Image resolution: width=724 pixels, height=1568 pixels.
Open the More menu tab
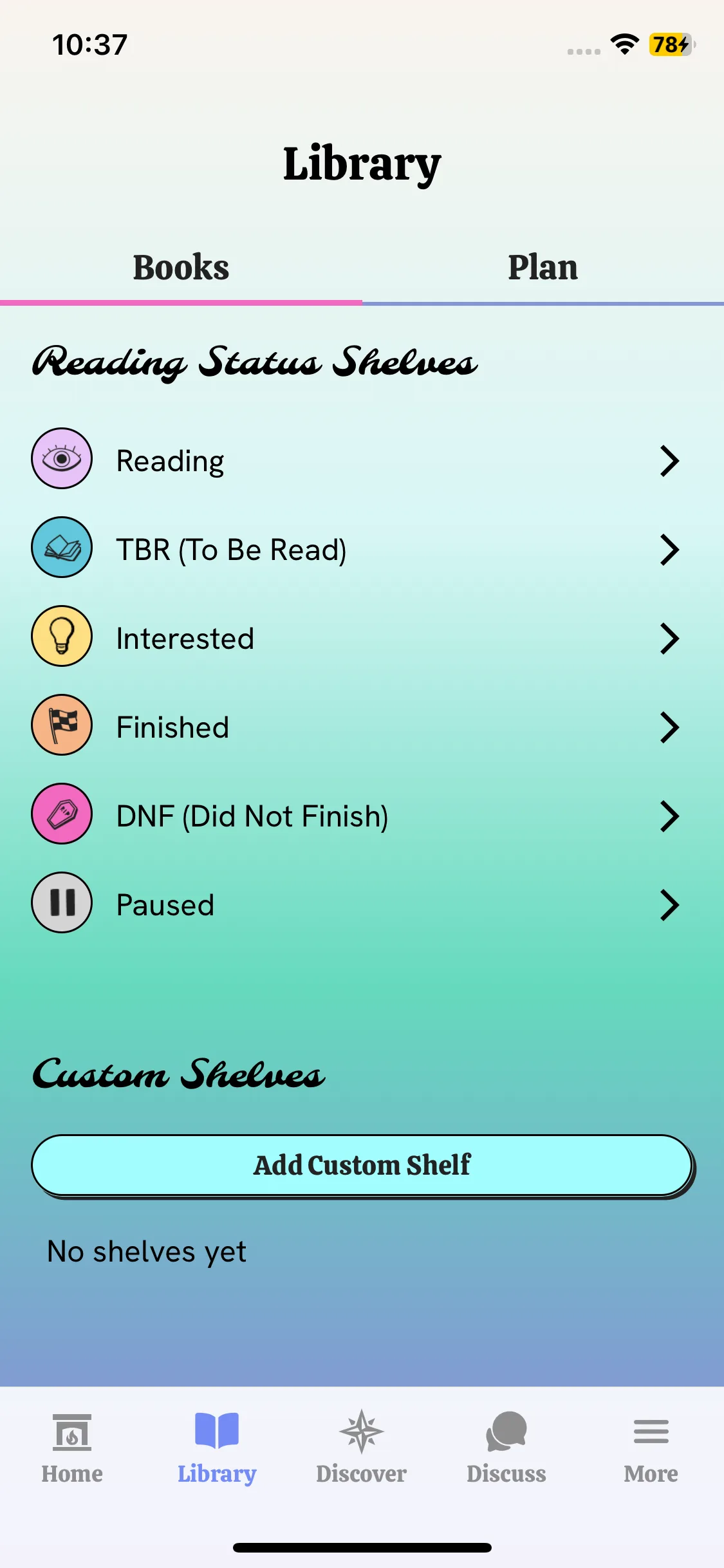click(x=651, y=1444)
